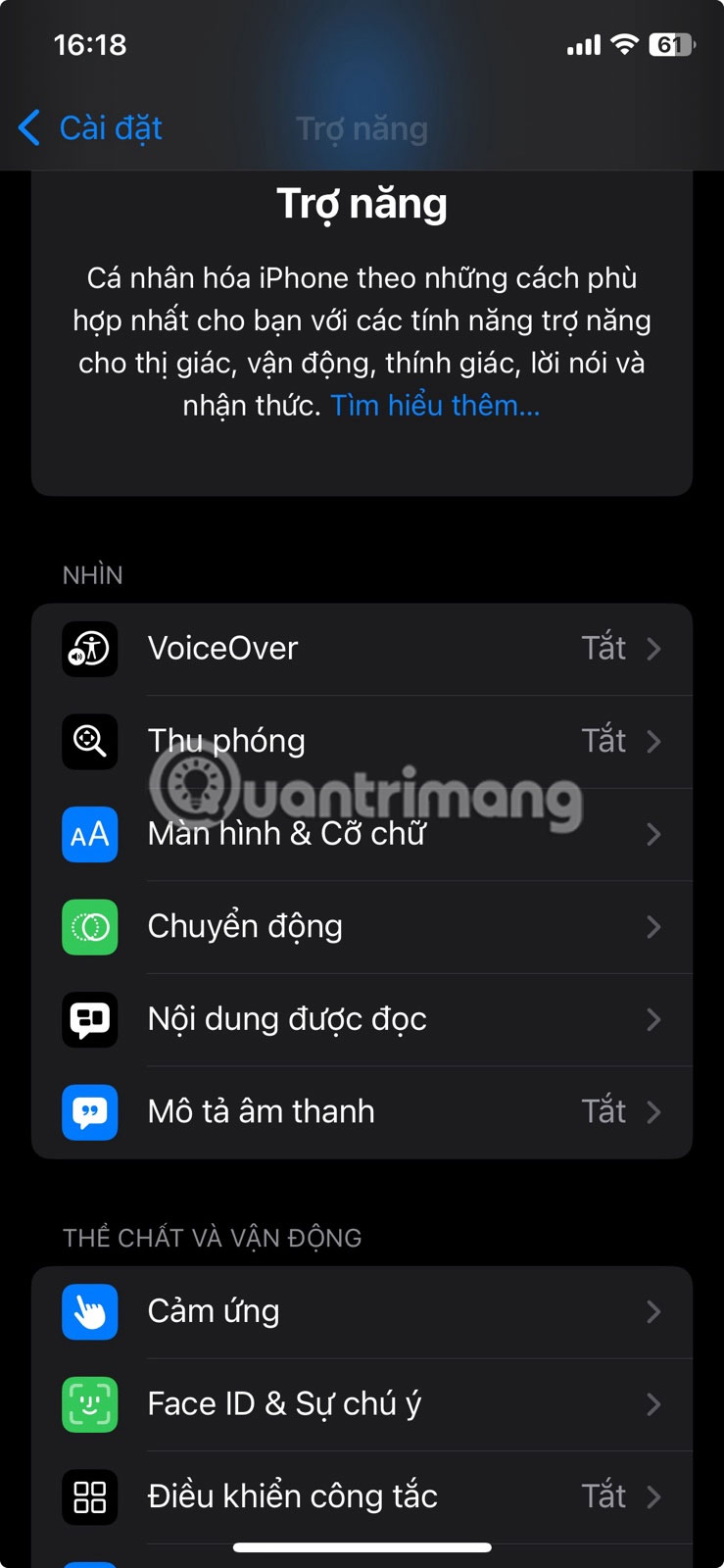The image size is (724, 1568).
Task: Open Chuyển động settings
Action: 362,927
